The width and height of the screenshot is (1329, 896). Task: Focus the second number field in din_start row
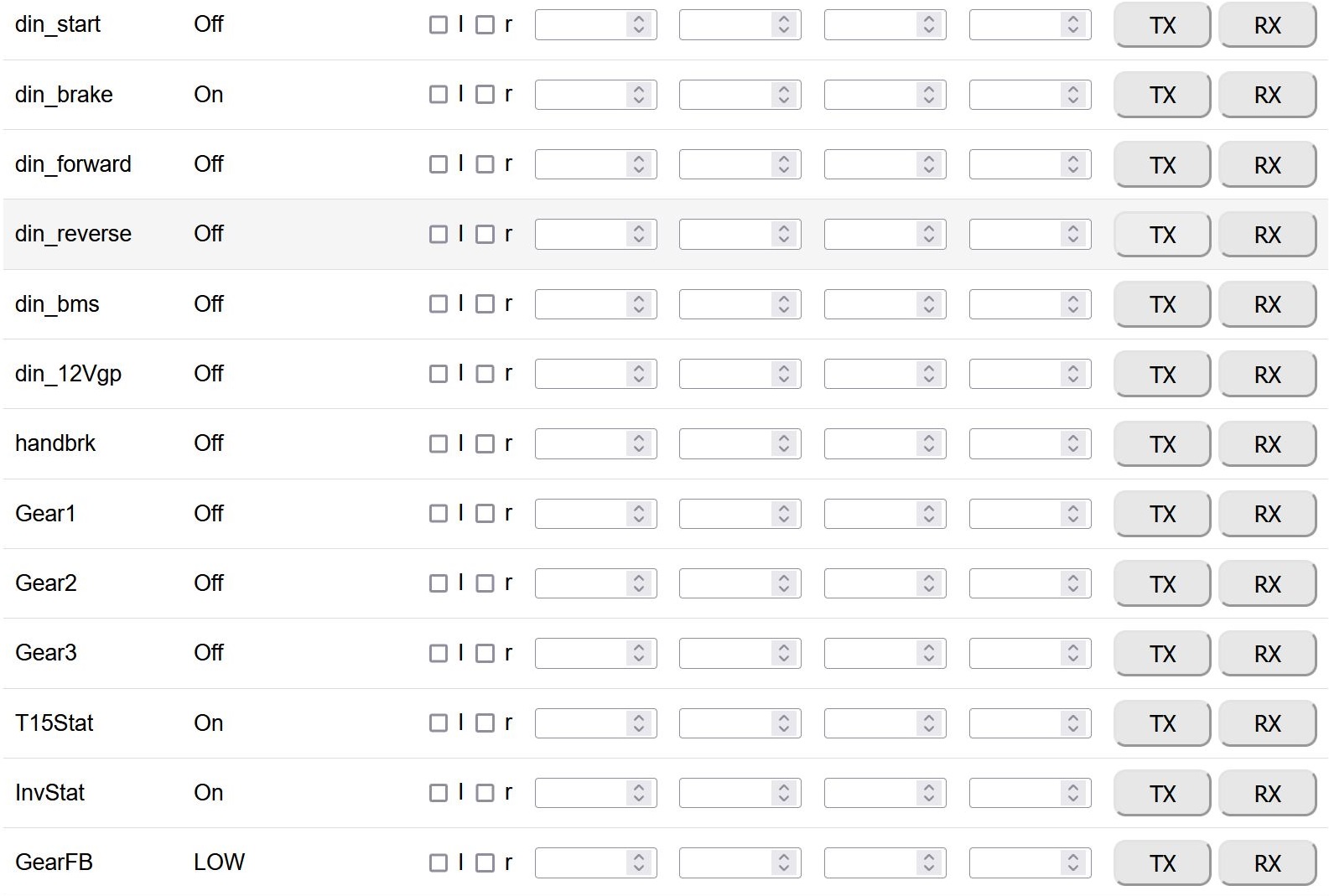tap(725, 25)
